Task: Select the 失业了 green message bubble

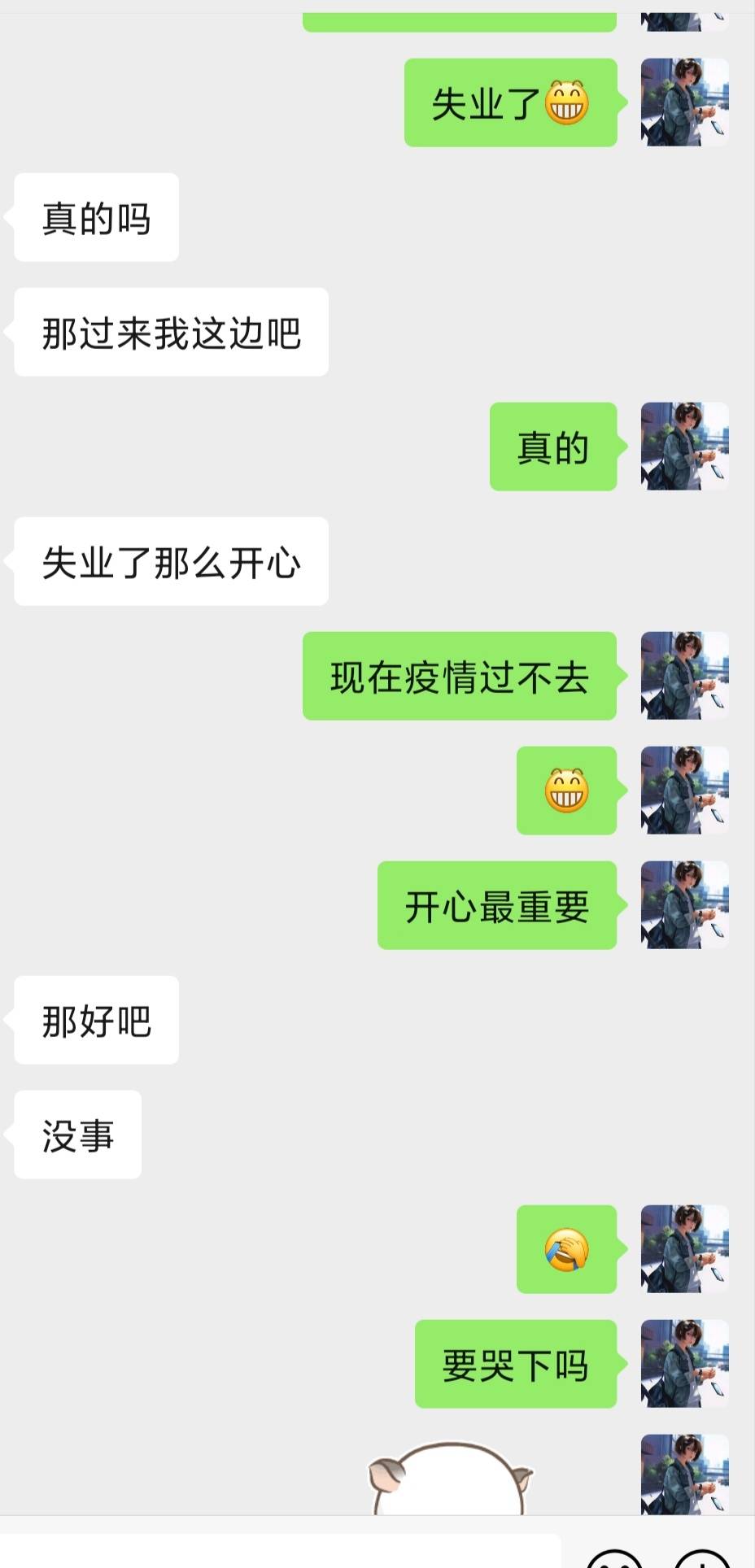Action: click(509, 101)
